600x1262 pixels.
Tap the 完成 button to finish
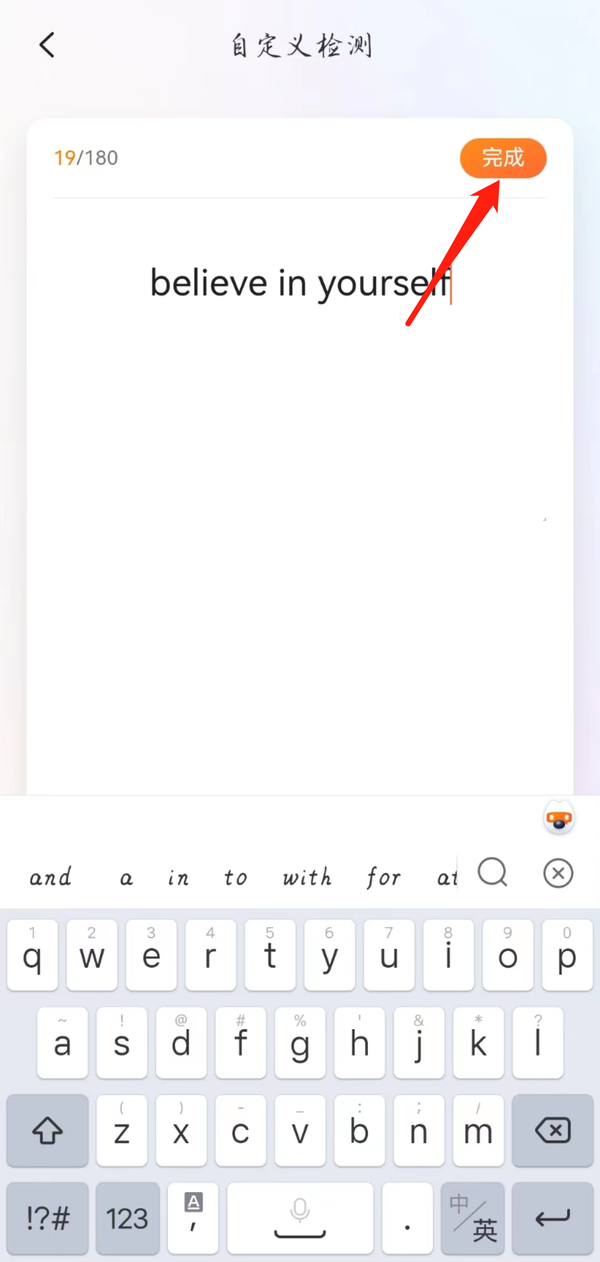503,158
